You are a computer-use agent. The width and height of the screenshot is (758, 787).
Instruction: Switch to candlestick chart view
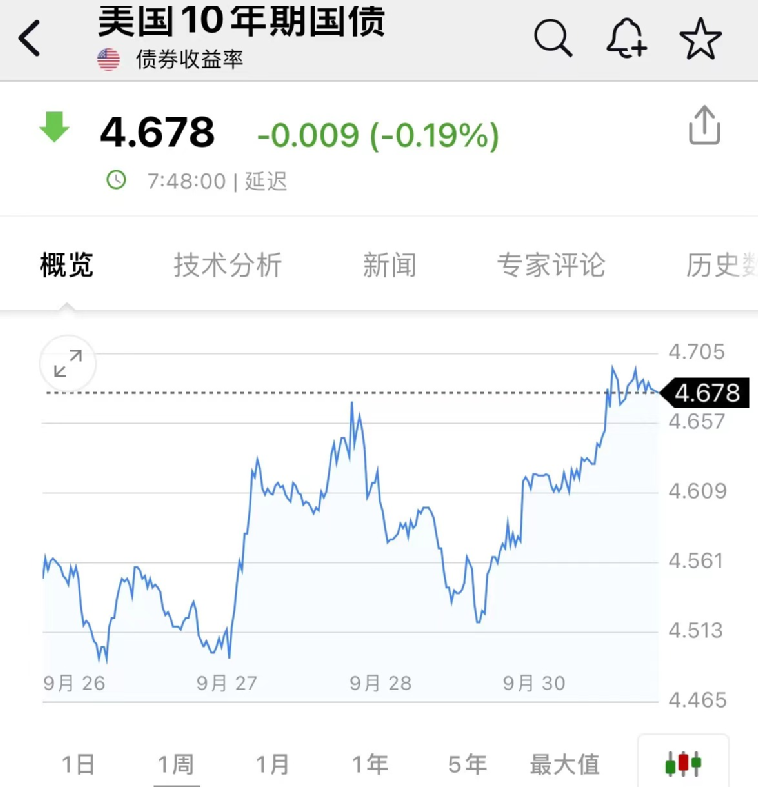tap(683, 764)
